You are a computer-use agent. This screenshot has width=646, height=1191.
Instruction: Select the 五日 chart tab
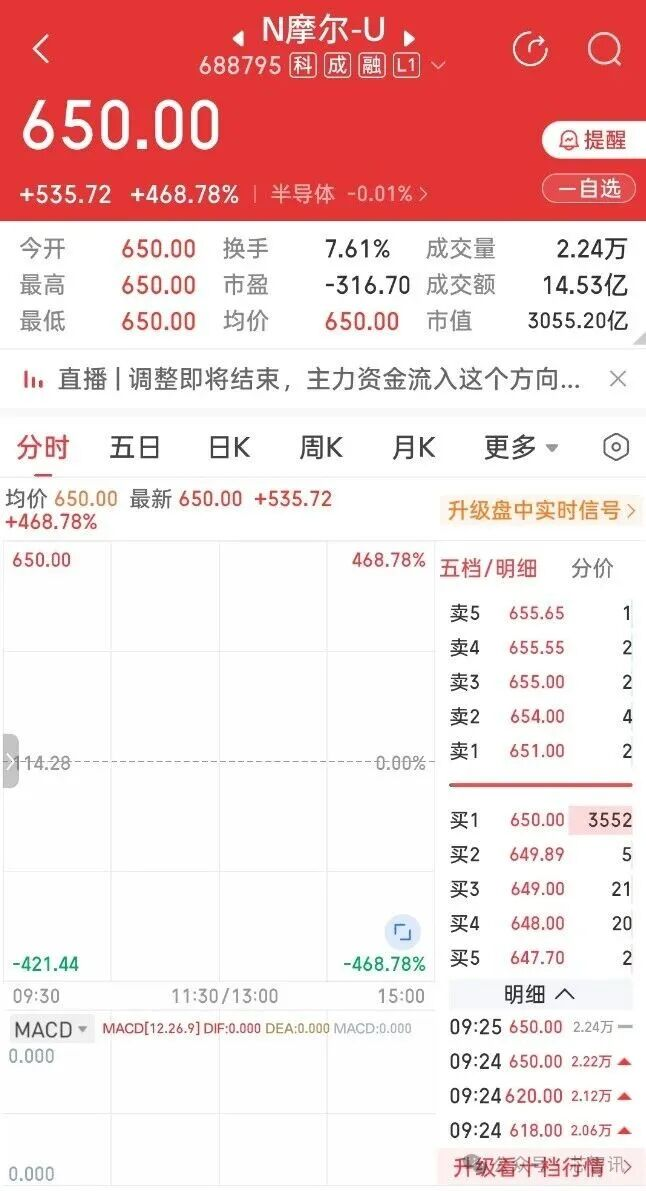click(135, 447)
